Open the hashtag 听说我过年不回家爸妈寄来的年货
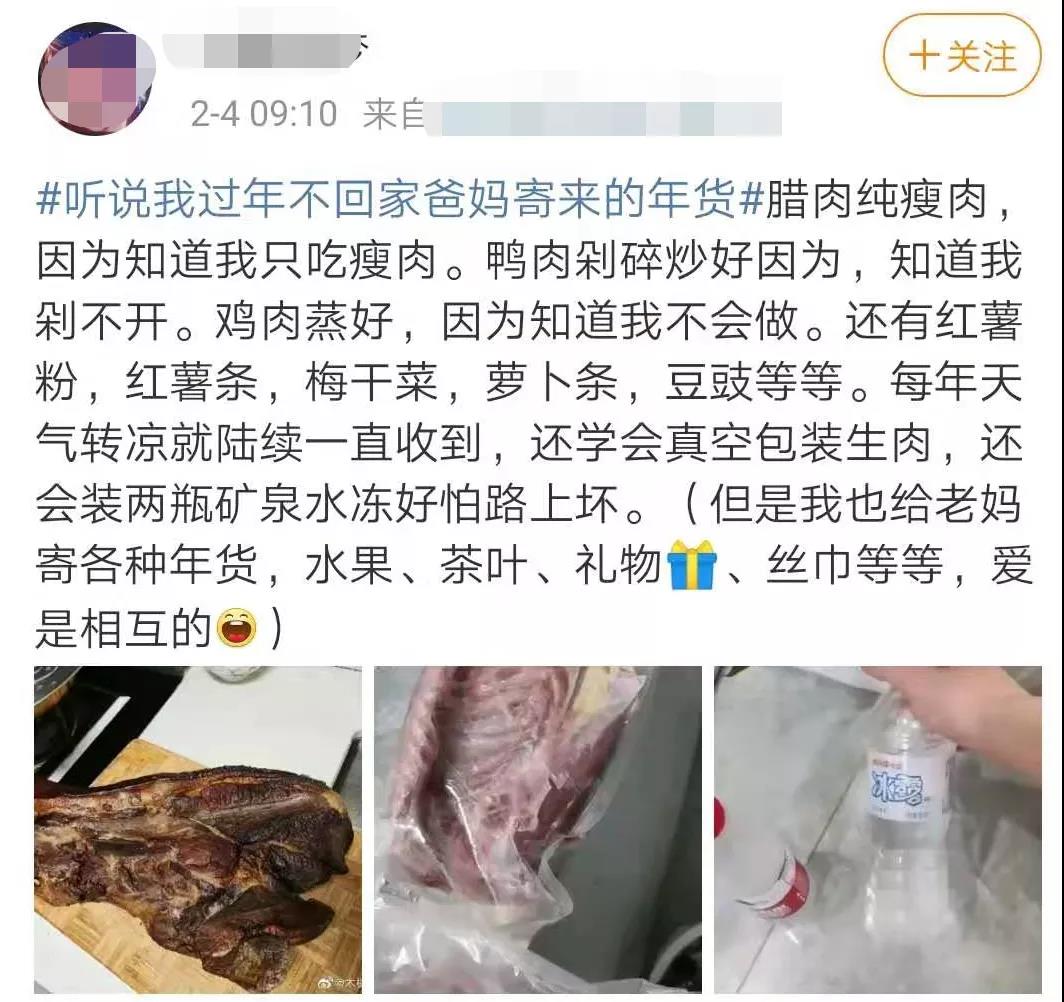Viewport: 1064px width, 1002px height. (400, 201)
